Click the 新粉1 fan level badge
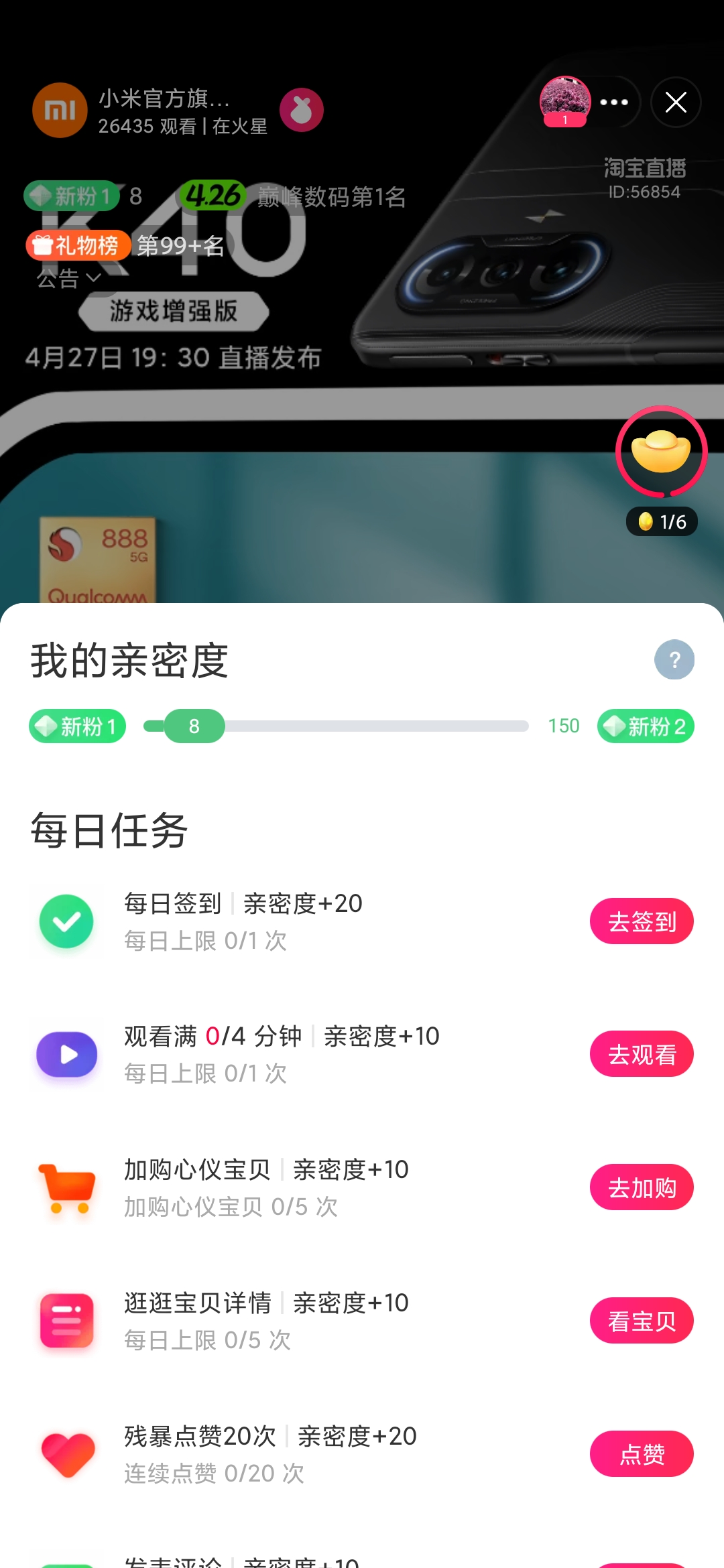724x1568 pixels. pos(70,196)
